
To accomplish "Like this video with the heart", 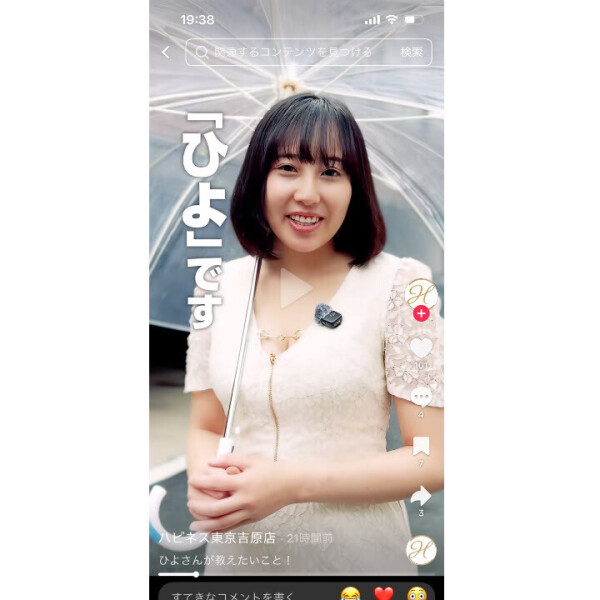I will pos(421,347).
